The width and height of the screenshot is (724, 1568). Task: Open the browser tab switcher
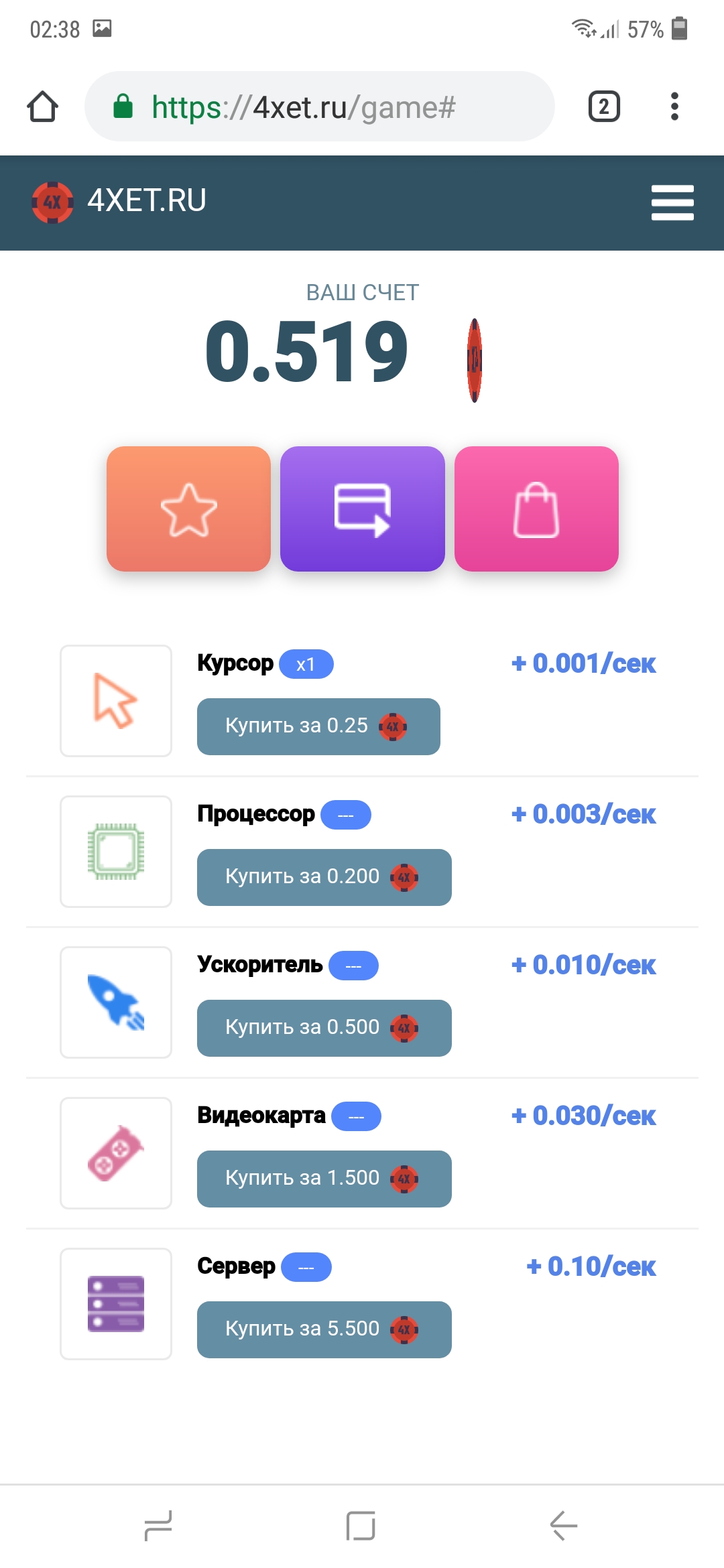point(604,107)
